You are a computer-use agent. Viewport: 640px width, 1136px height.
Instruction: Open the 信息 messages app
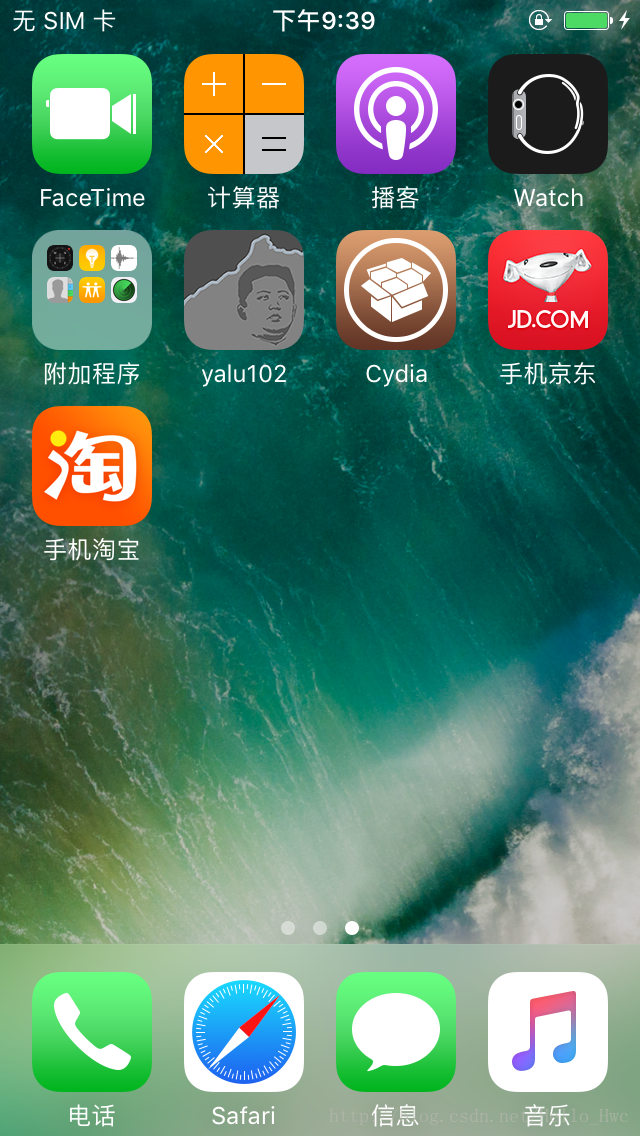click(x=396, y=1032)
